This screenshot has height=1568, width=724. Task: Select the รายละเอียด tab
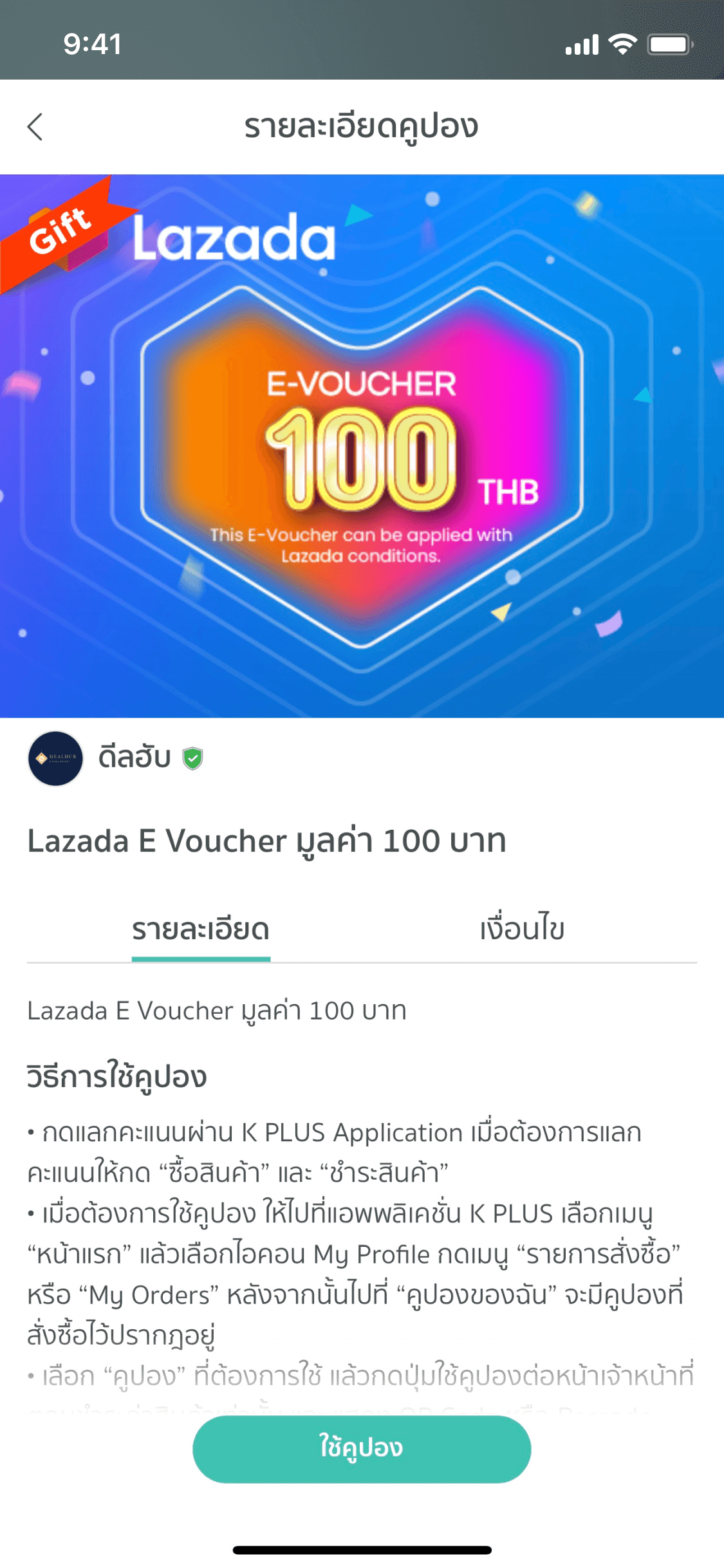pos(201,930)
